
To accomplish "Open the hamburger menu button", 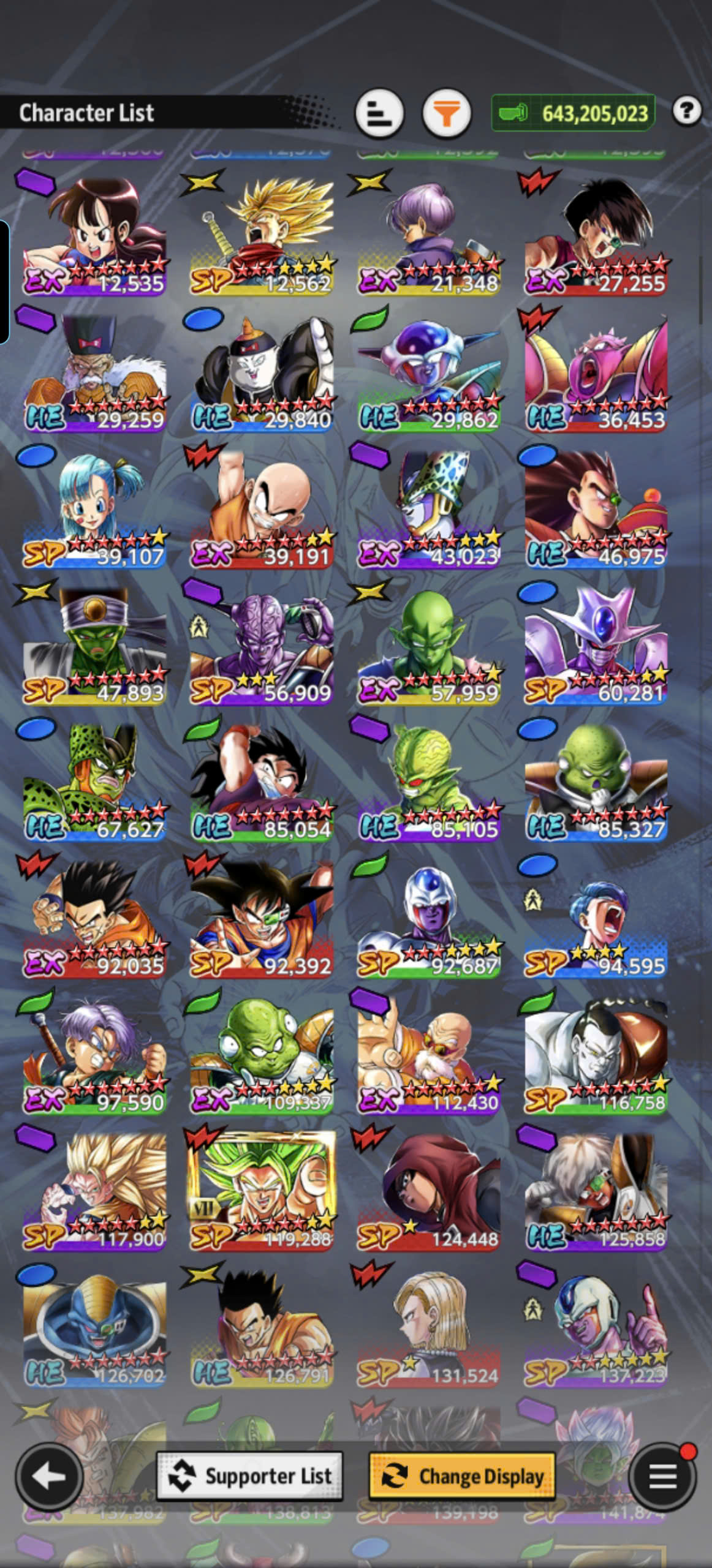I will point(662,1477).
